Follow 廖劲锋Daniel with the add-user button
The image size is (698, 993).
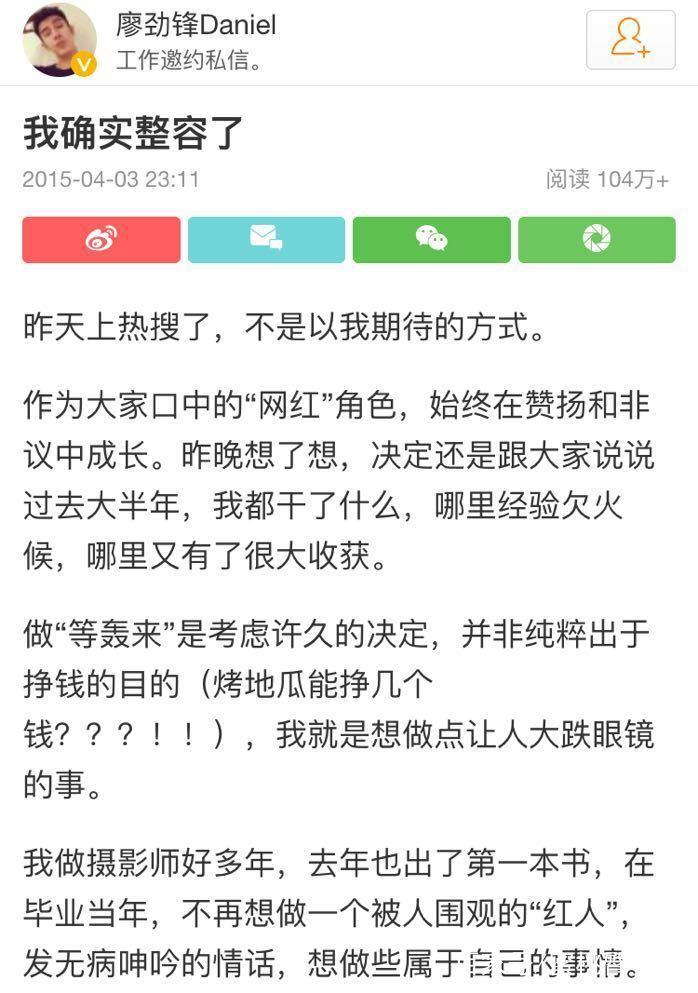(630, 40)
